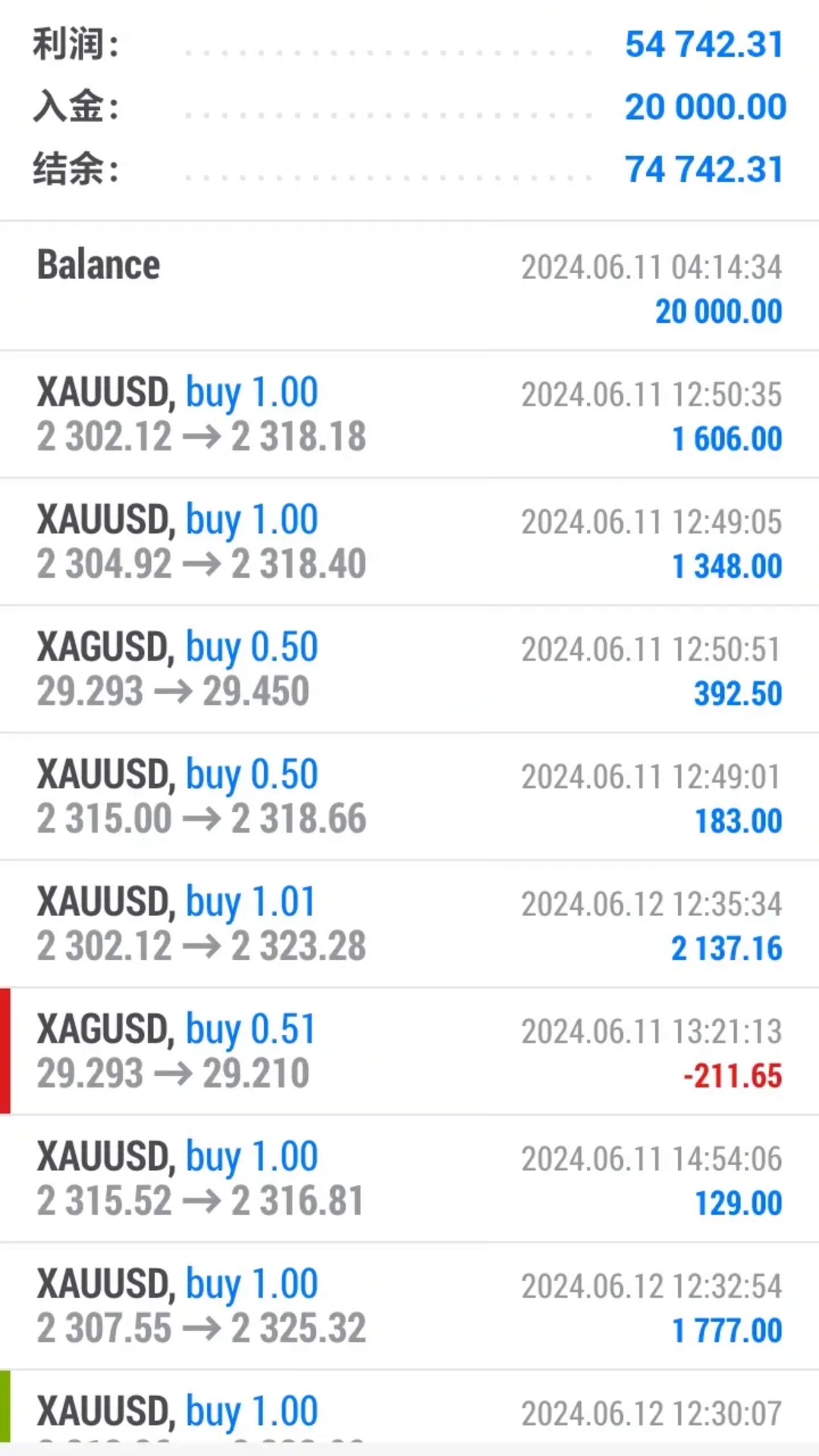Open the XAUUSD trade closed at 2 318.40

[409, 541]
